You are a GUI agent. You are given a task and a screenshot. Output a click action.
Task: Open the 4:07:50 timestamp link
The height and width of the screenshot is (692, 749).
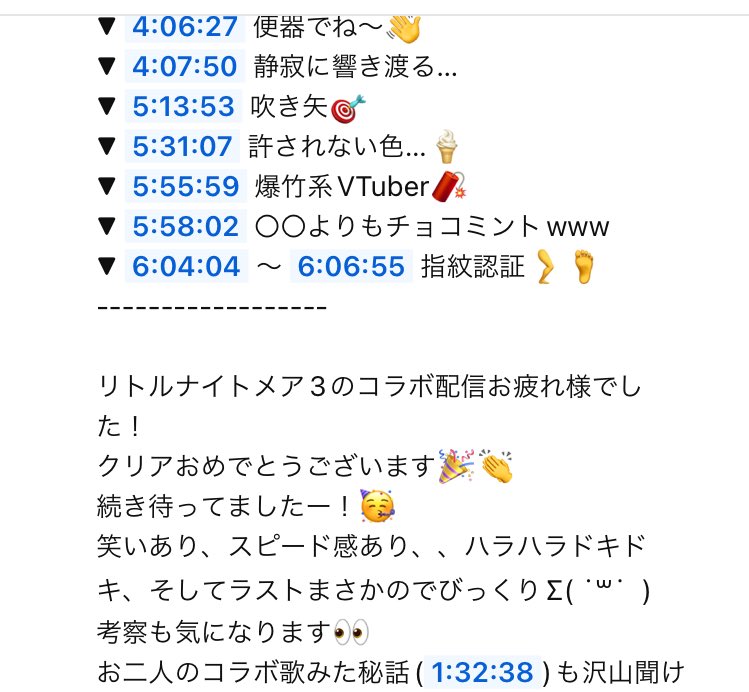click(185, 66)
